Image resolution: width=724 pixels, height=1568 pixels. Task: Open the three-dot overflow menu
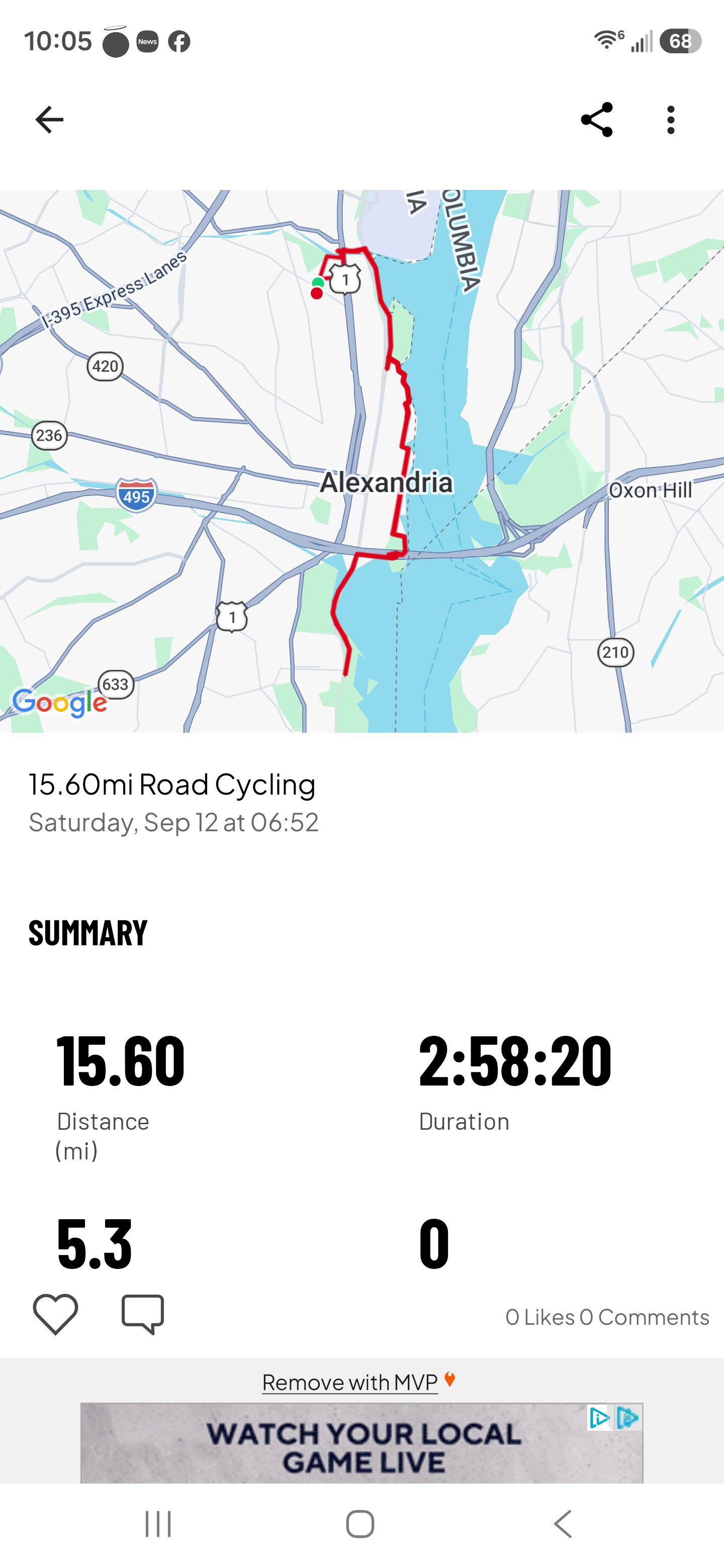670,119
